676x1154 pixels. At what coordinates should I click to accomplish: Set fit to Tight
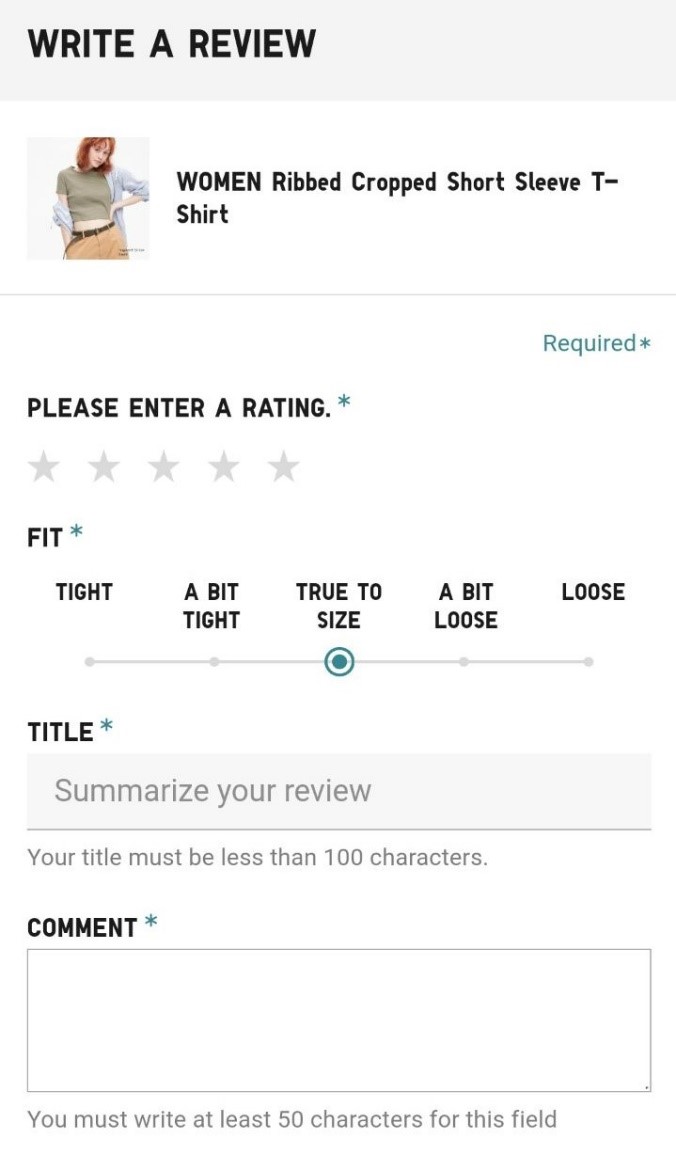click(x=90, y=661)
